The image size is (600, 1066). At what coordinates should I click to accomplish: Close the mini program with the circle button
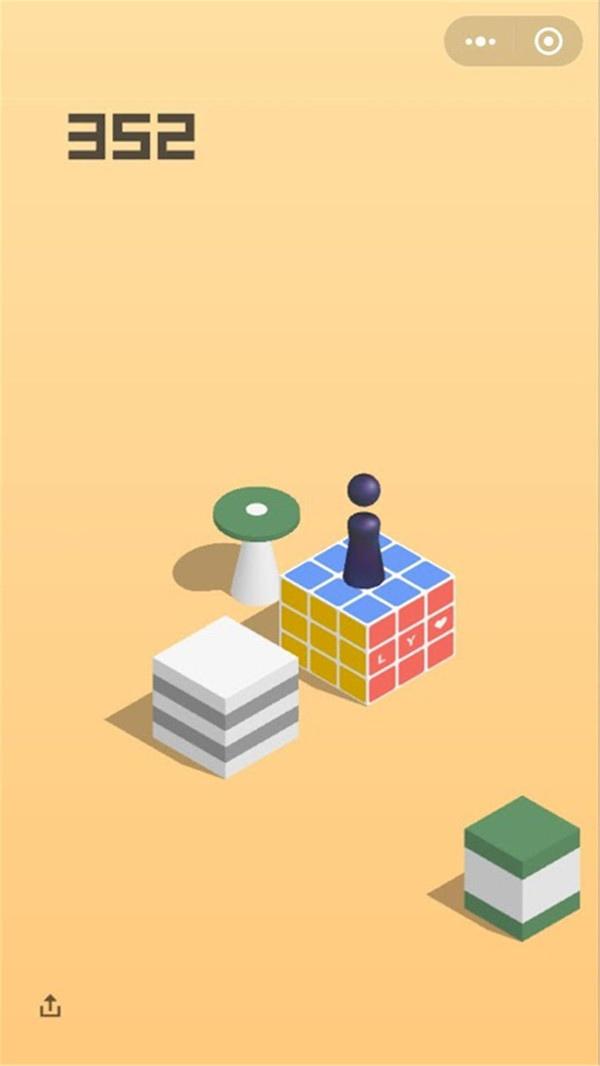coord(548,42)
